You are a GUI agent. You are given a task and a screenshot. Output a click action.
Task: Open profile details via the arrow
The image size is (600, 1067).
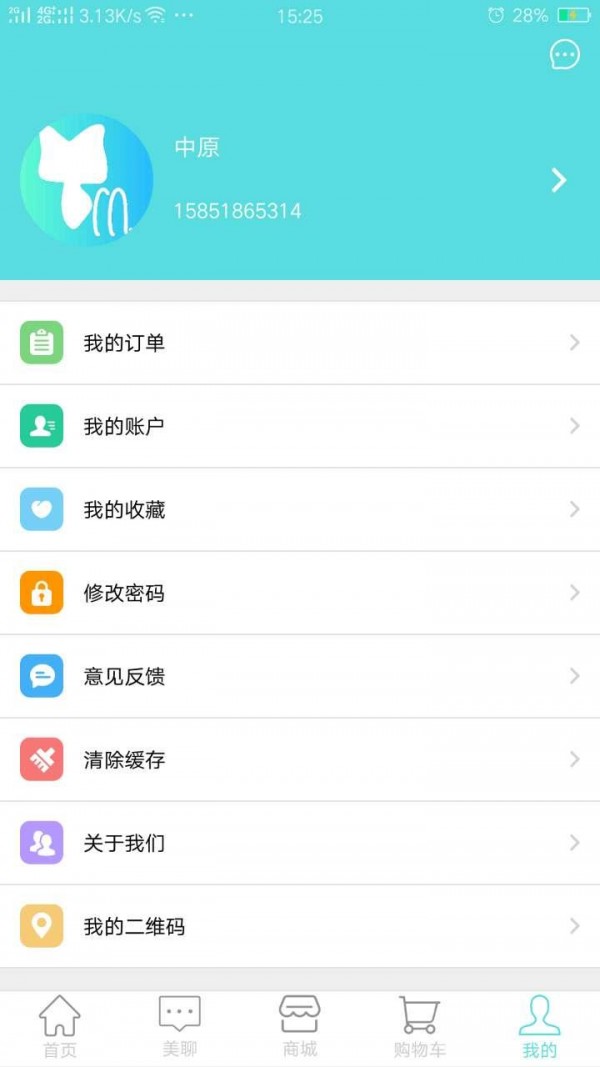[x=559, y=180]
